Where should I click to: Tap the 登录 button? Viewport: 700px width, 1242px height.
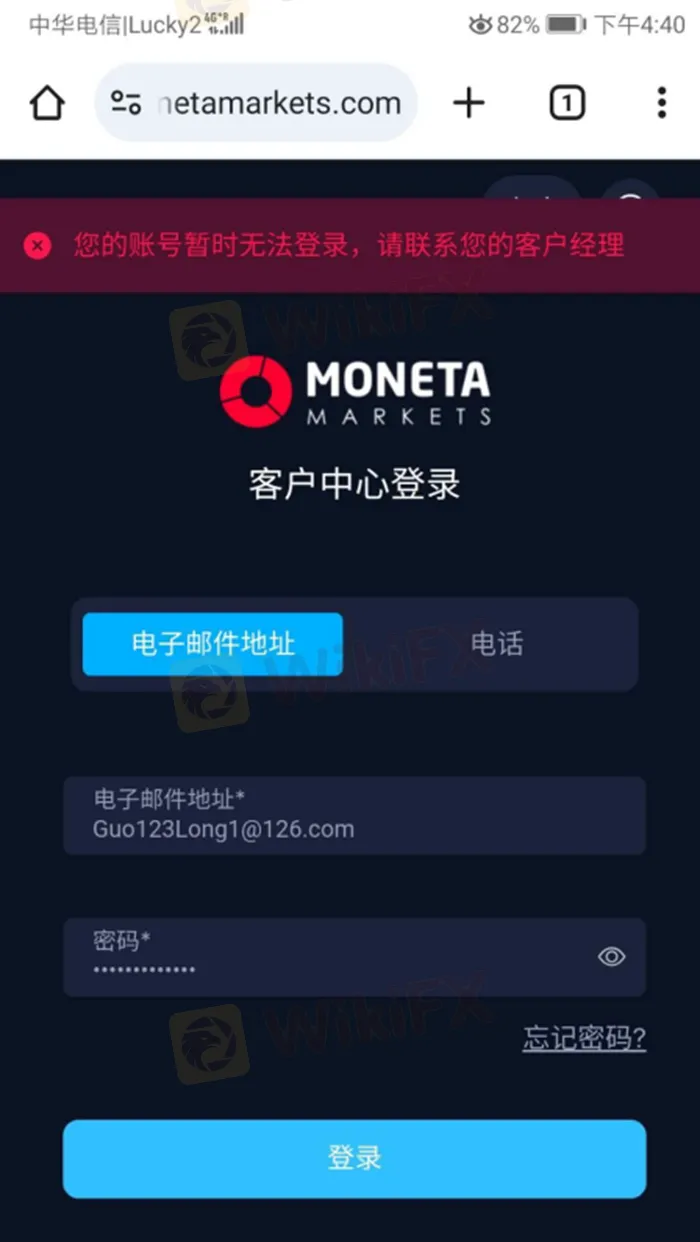click(x=354, y=1158)
